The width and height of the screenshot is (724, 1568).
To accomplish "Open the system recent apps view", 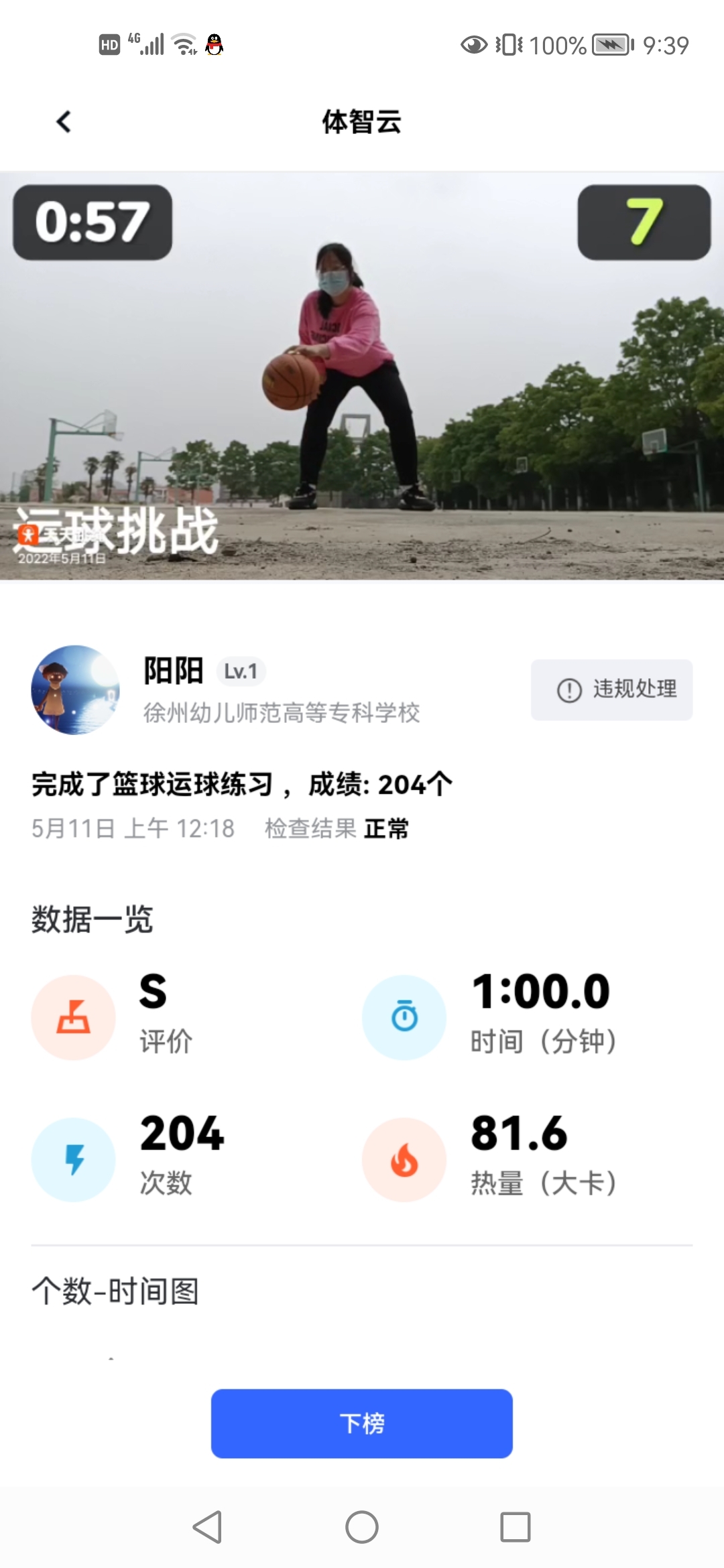I will coord(515,1527).
